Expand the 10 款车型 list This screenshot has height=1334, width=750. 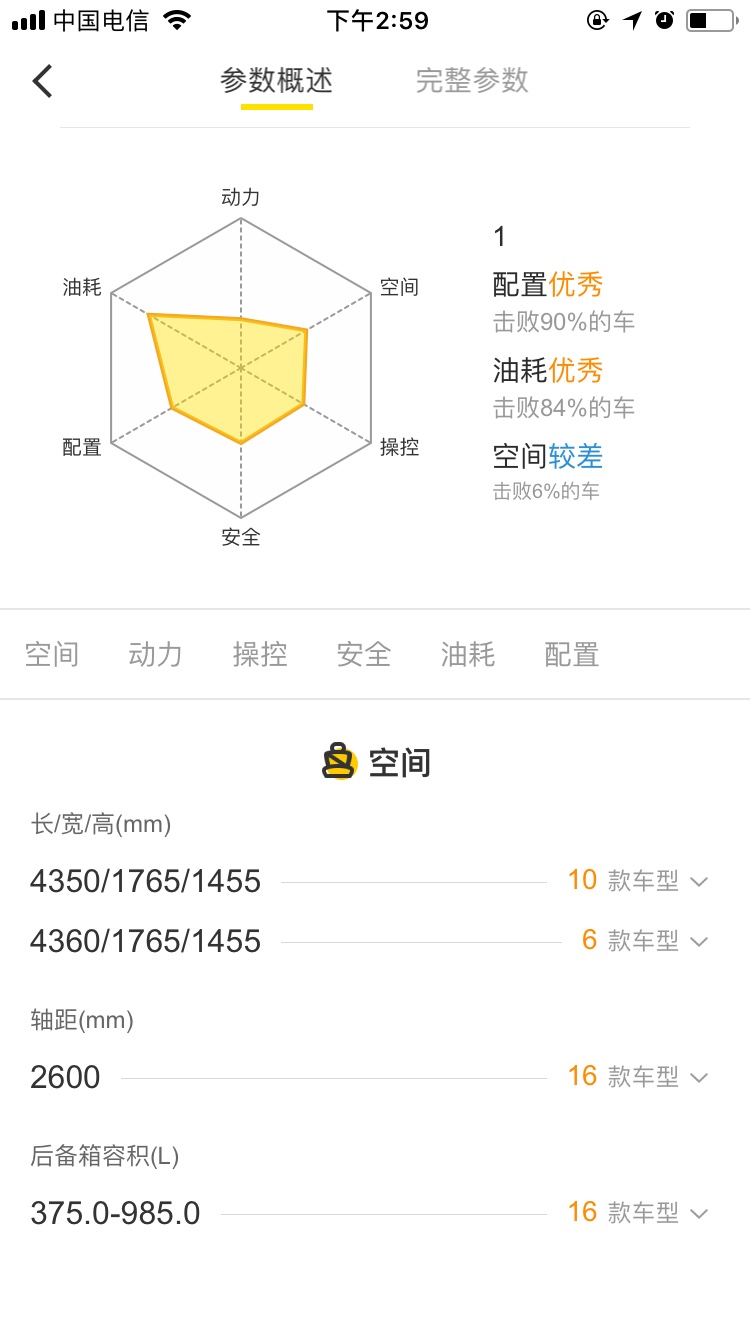coord(638,881)
